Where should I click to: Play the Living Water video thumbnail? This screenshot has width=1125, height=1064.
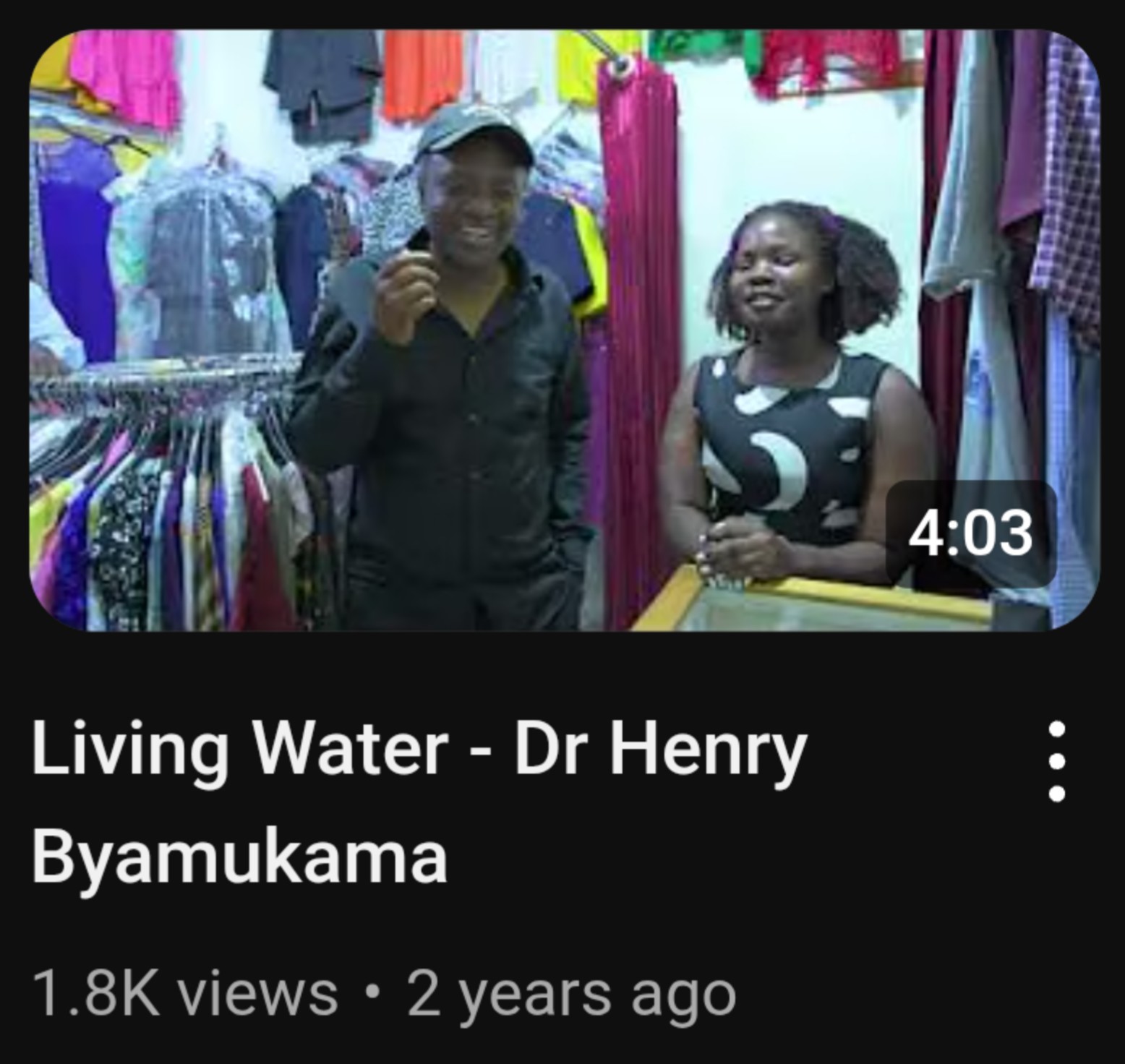pyautogui.click(x=564, y=330)
